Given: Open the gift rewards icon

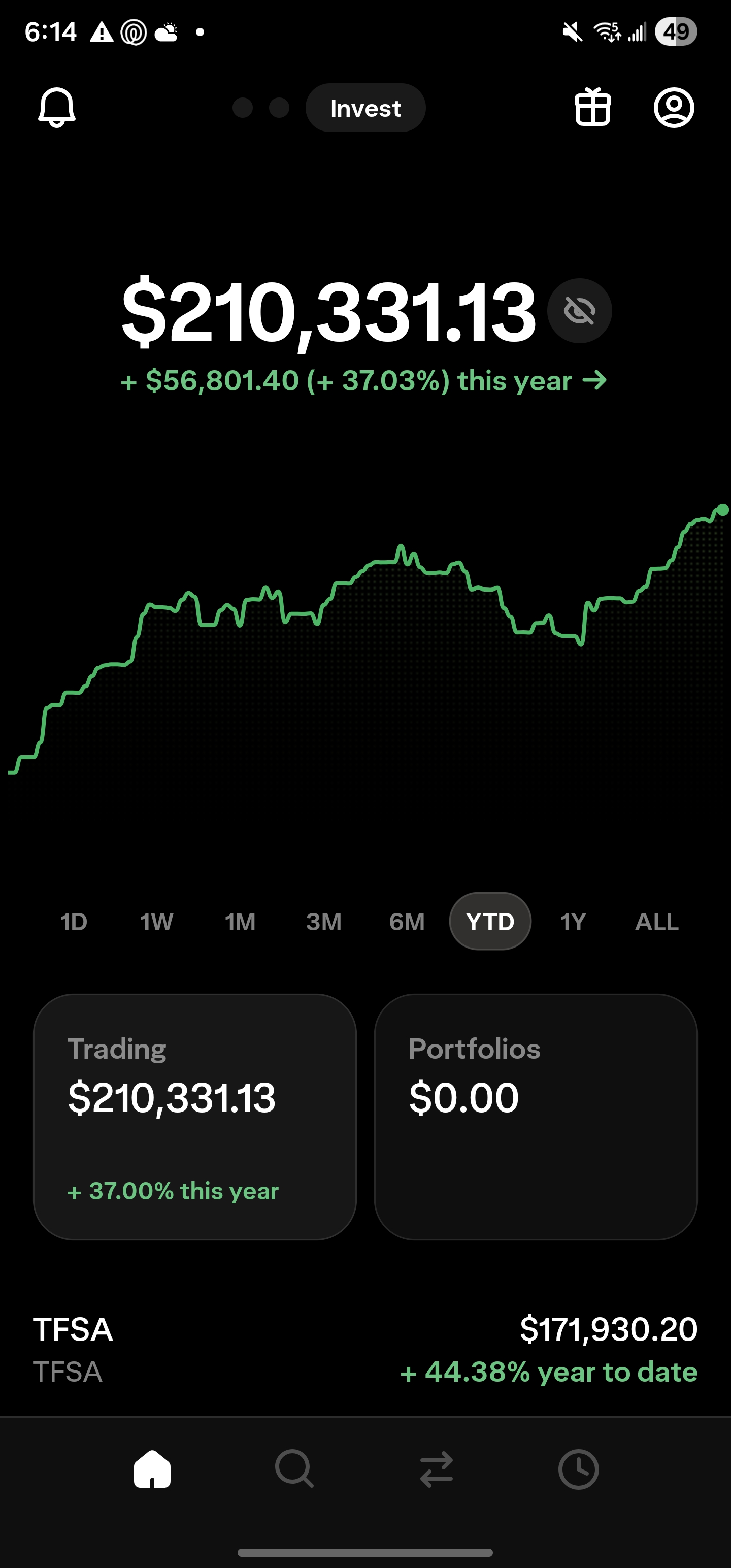Looking at the screenshot, I should coord(592,108).
